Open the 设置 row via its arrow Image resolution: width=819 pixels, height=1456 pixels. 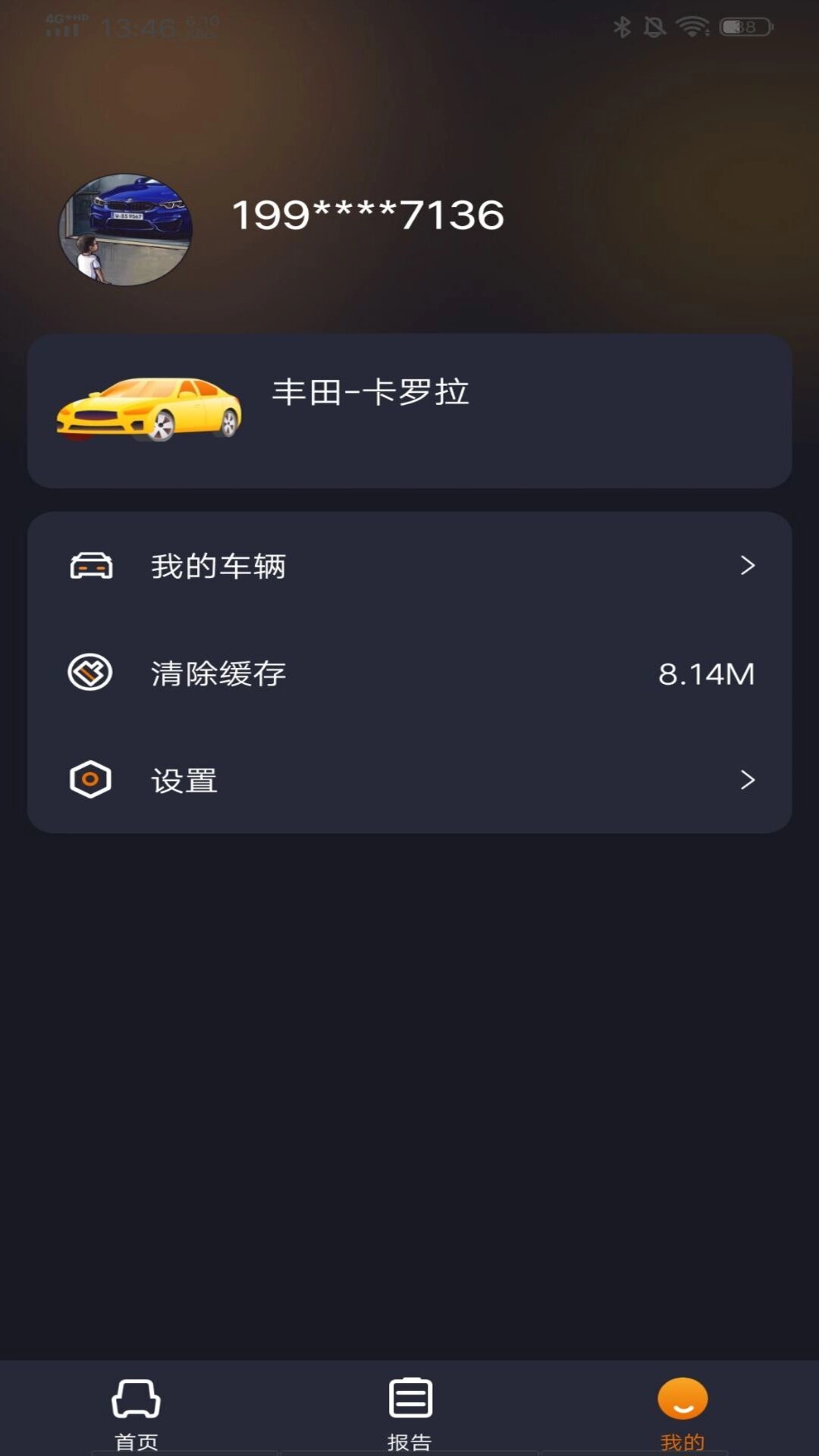pyautogui.click(x=749, y=780)
